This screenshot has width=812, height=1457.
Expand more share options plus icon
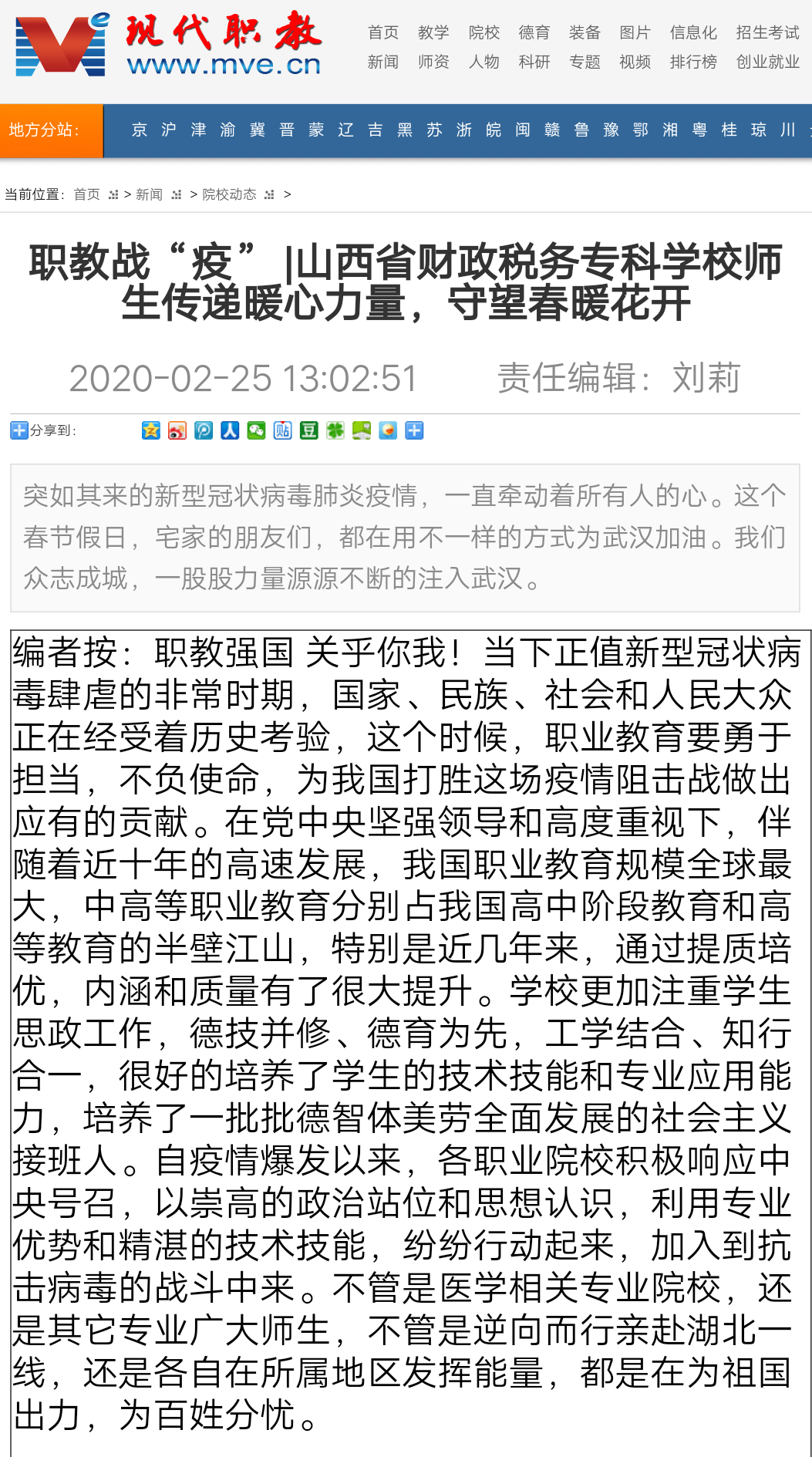414,430
